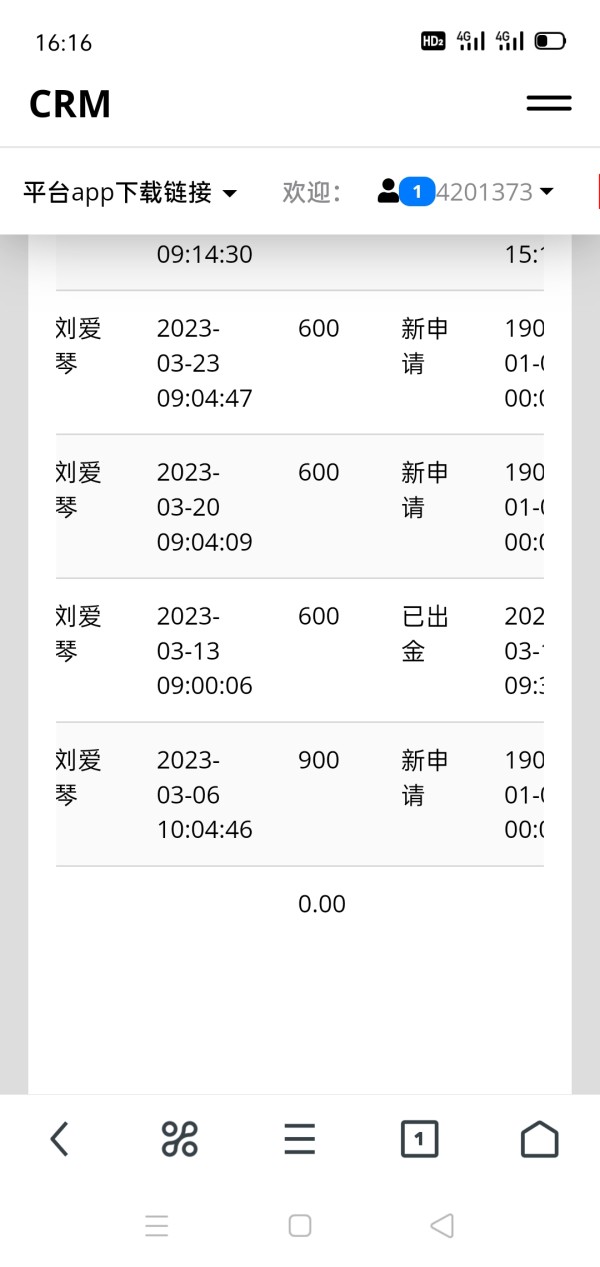
Task: Go back with the browser back arrow
Action: coord(60,1138)
